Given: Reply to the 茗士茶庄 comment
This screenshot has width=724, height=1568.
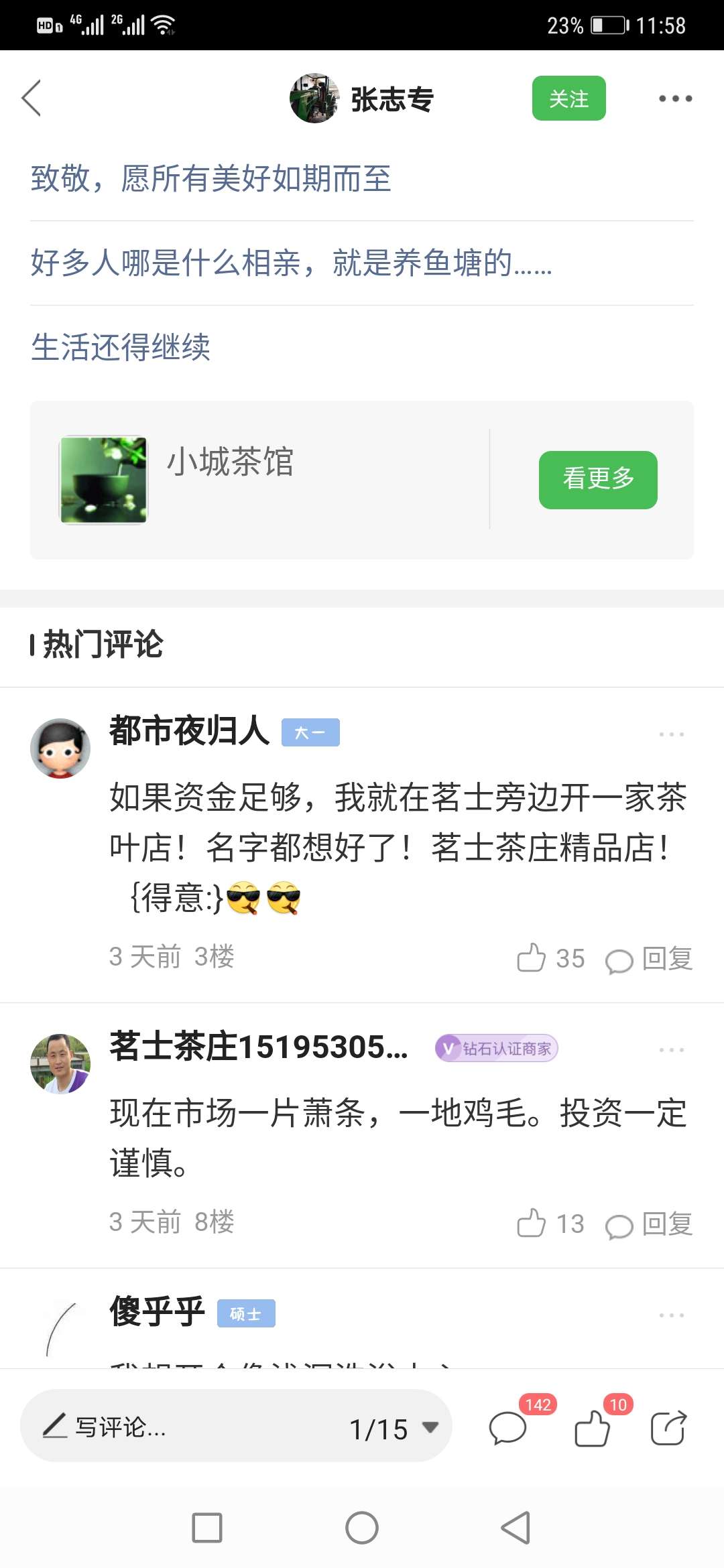Looking at the screenshot, I should pyautogui.click(x=649, y=1224).
